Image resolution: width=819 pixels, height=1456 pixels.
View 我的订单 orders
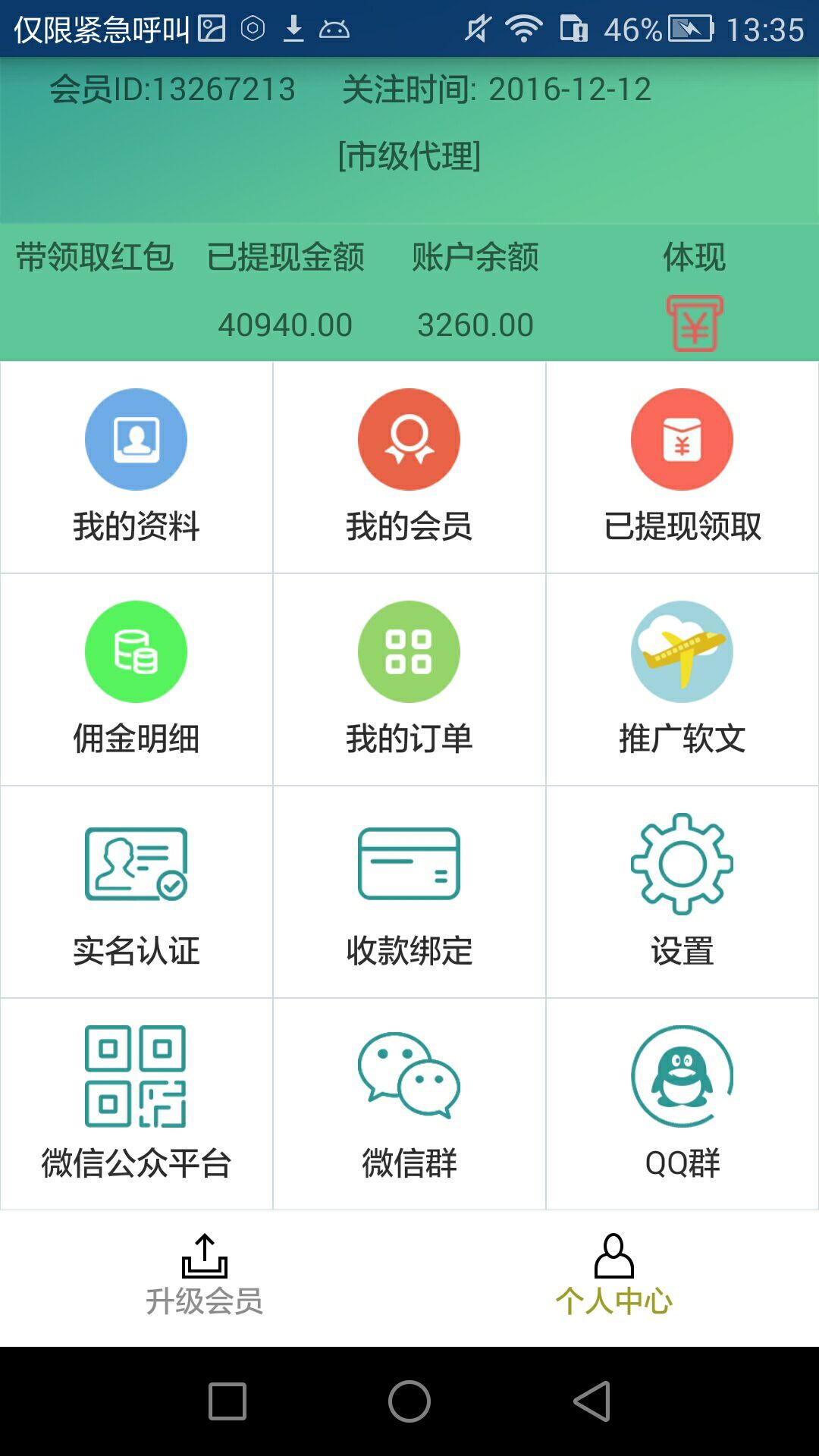click(x=409, y=679)
